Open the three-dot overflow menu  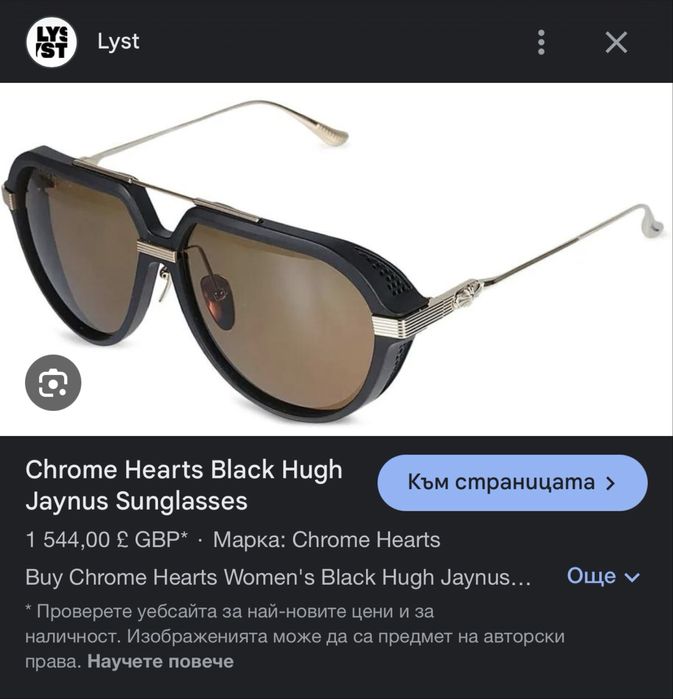(x=541, y=42)
